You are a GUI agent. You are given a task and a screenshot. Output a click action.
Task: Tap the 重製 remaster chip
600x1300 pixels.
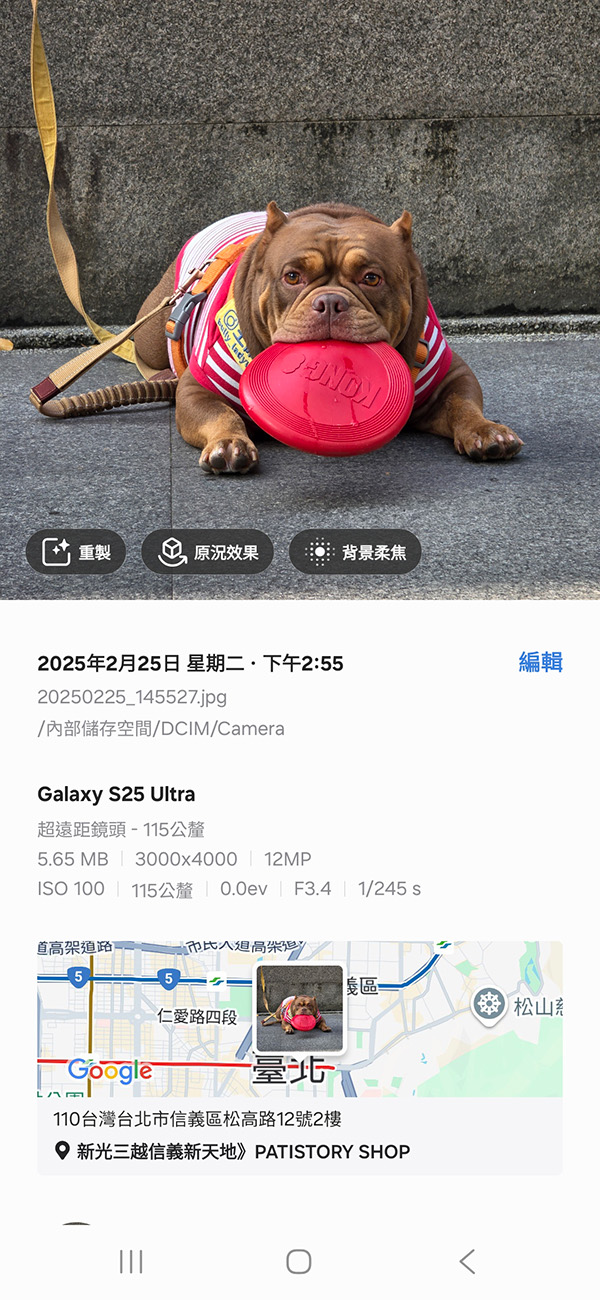click(x=76, y=552)
